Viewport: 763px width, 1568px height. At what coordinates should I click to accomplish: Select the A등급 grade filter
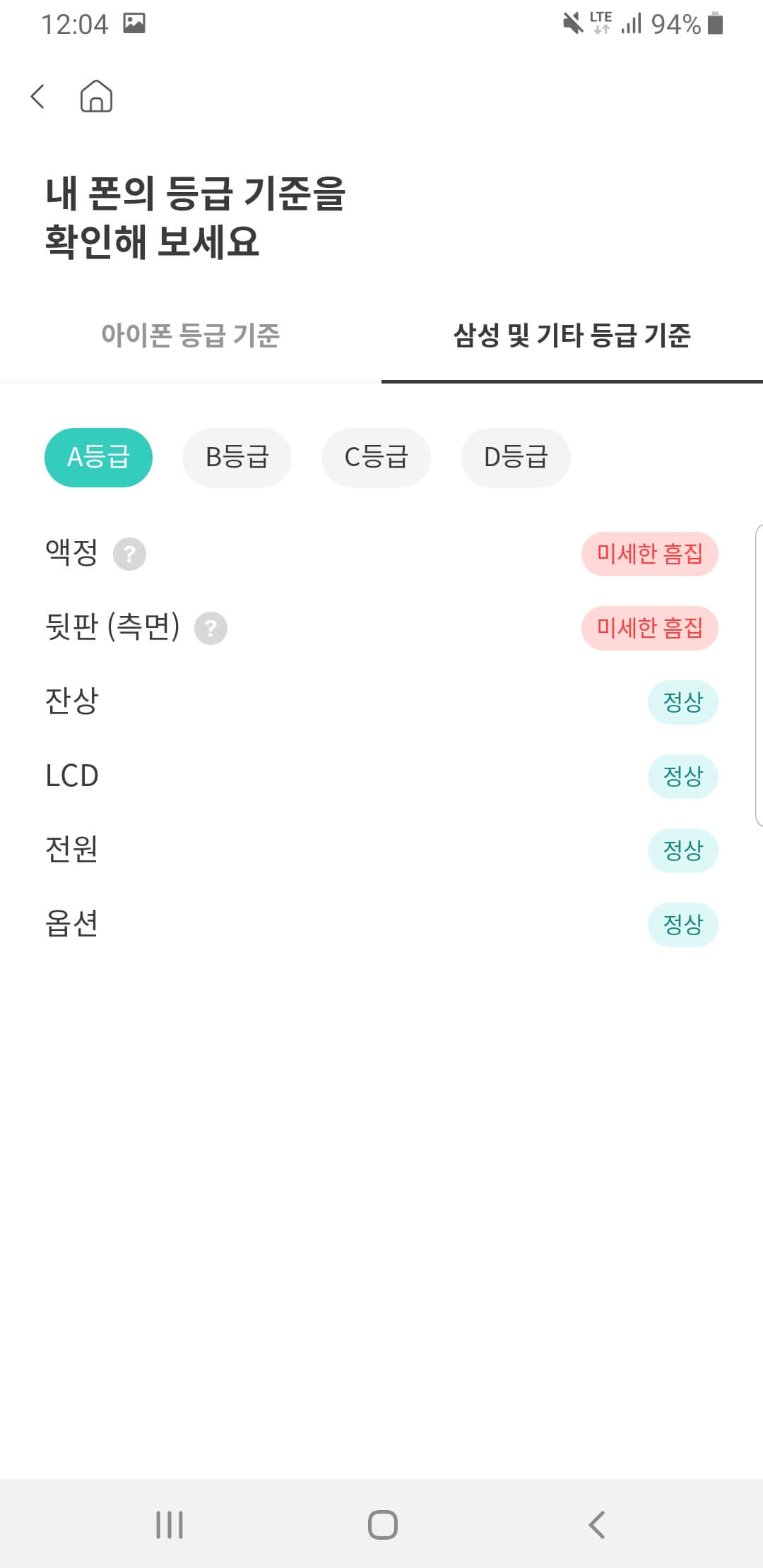pyautogui.click(x=98, y=457)
